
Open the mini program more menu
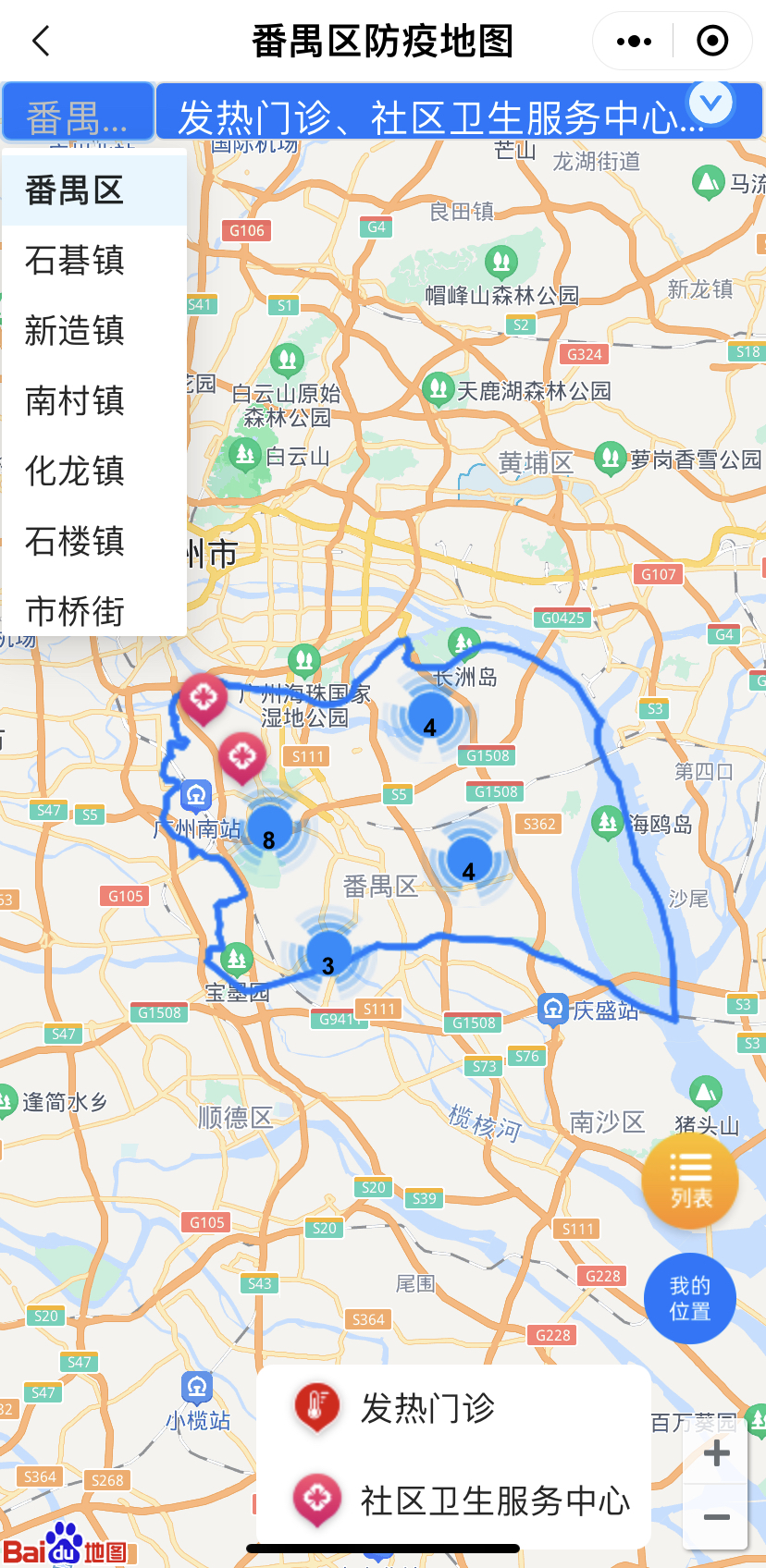[634, 41]
